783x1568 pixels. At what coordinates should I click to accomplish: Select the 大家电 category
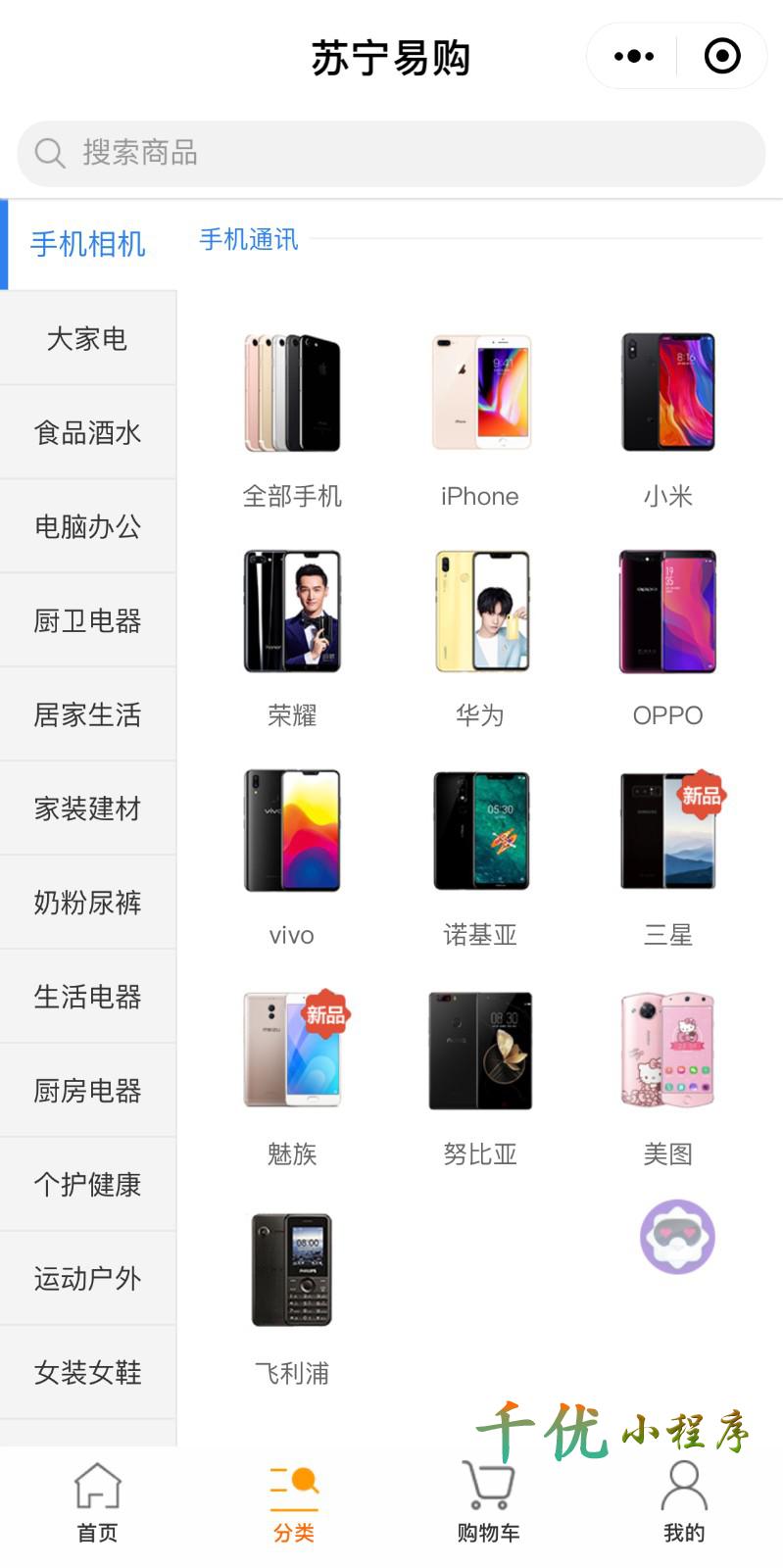click(87, 339)
